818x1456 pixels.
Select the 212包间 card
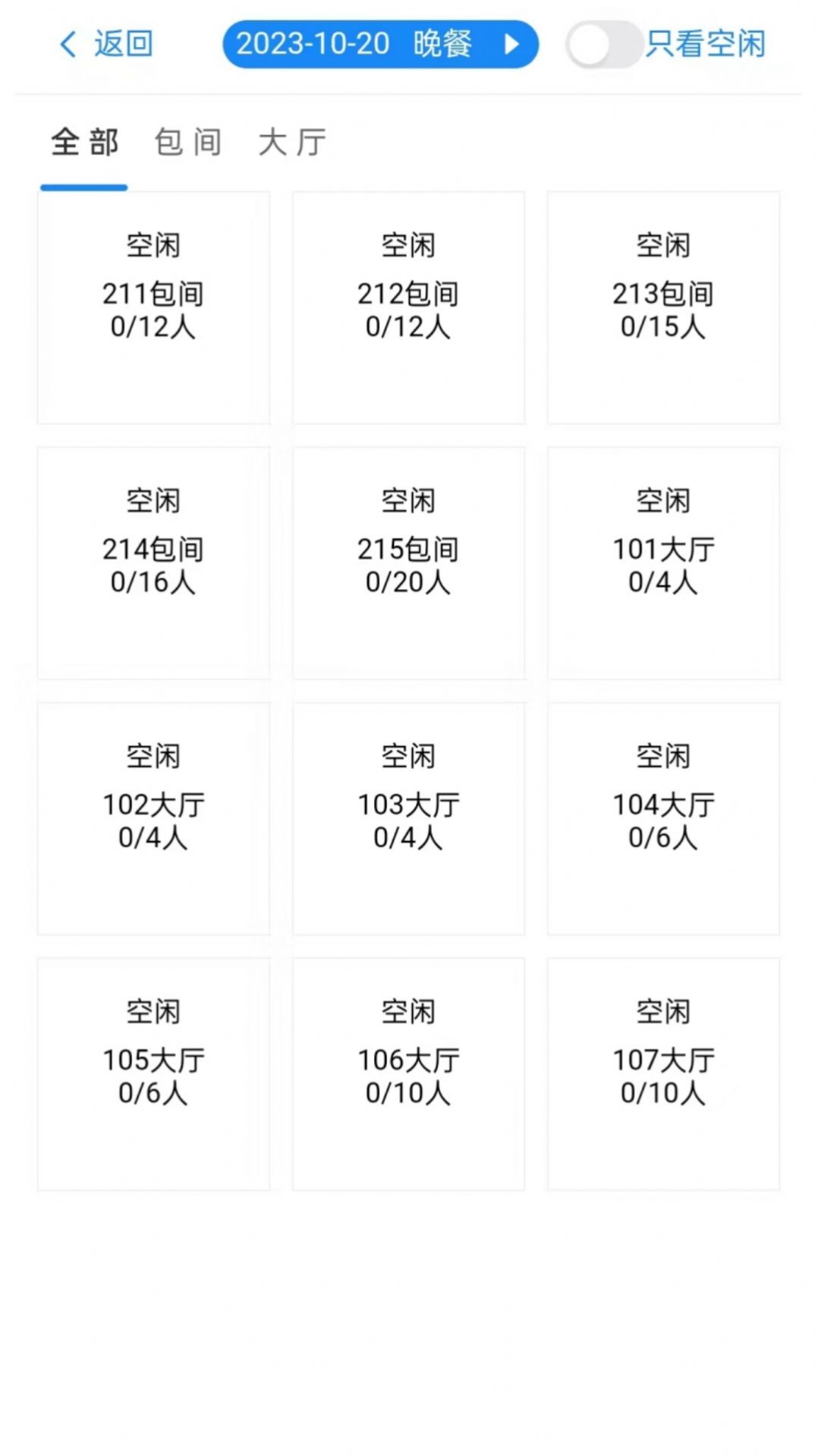(408, 307)
